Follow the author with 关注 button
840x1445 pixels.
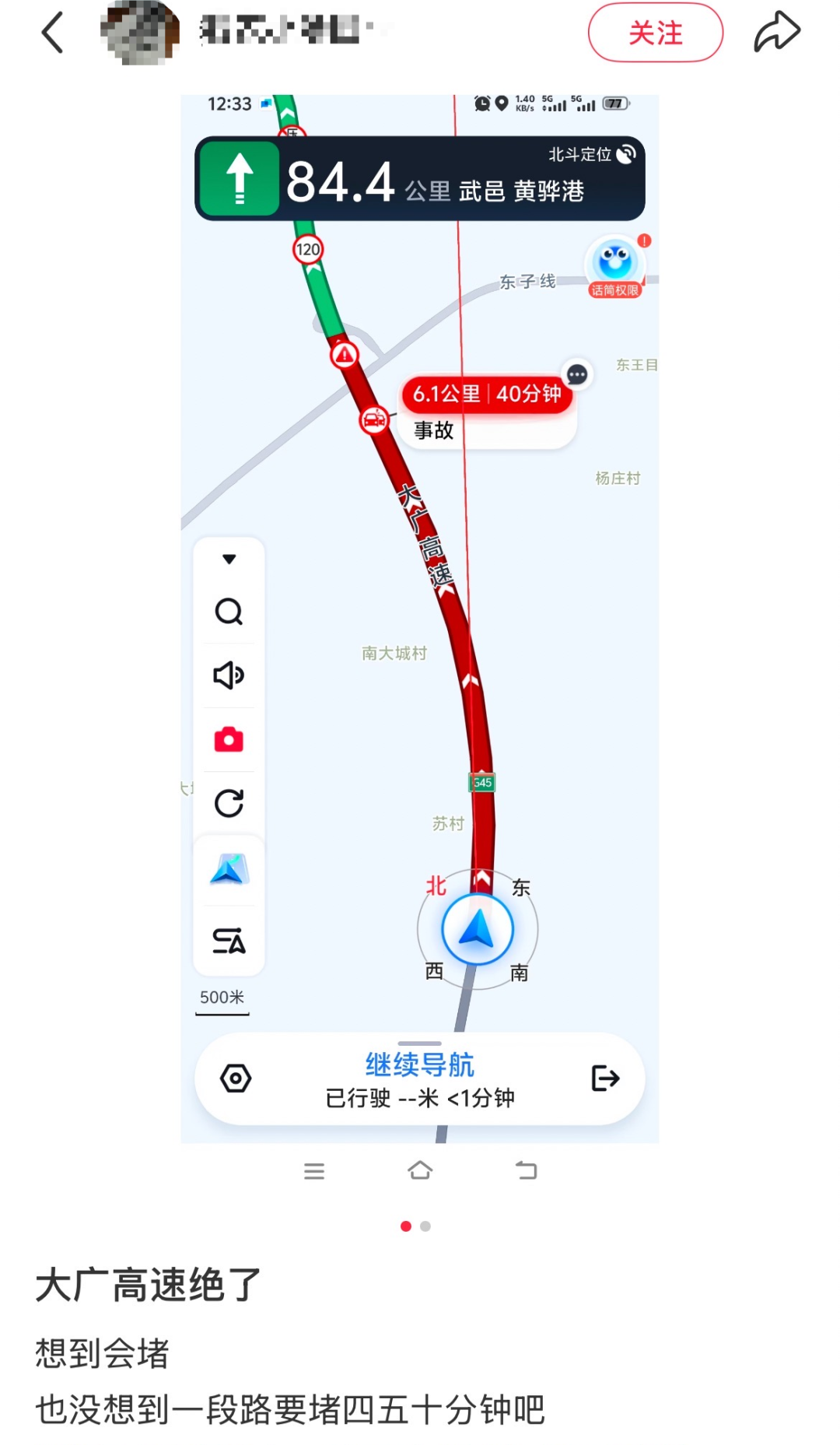point(655,33)
